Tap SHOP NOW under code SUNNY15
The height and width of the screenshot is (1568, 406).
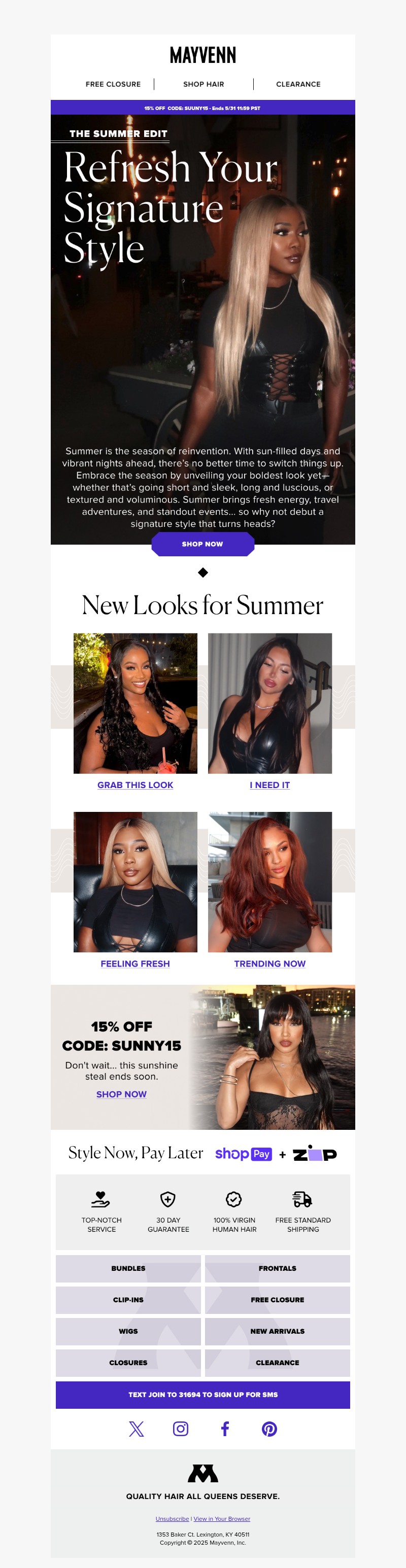pyautogui.click(x=121, y=1093)
